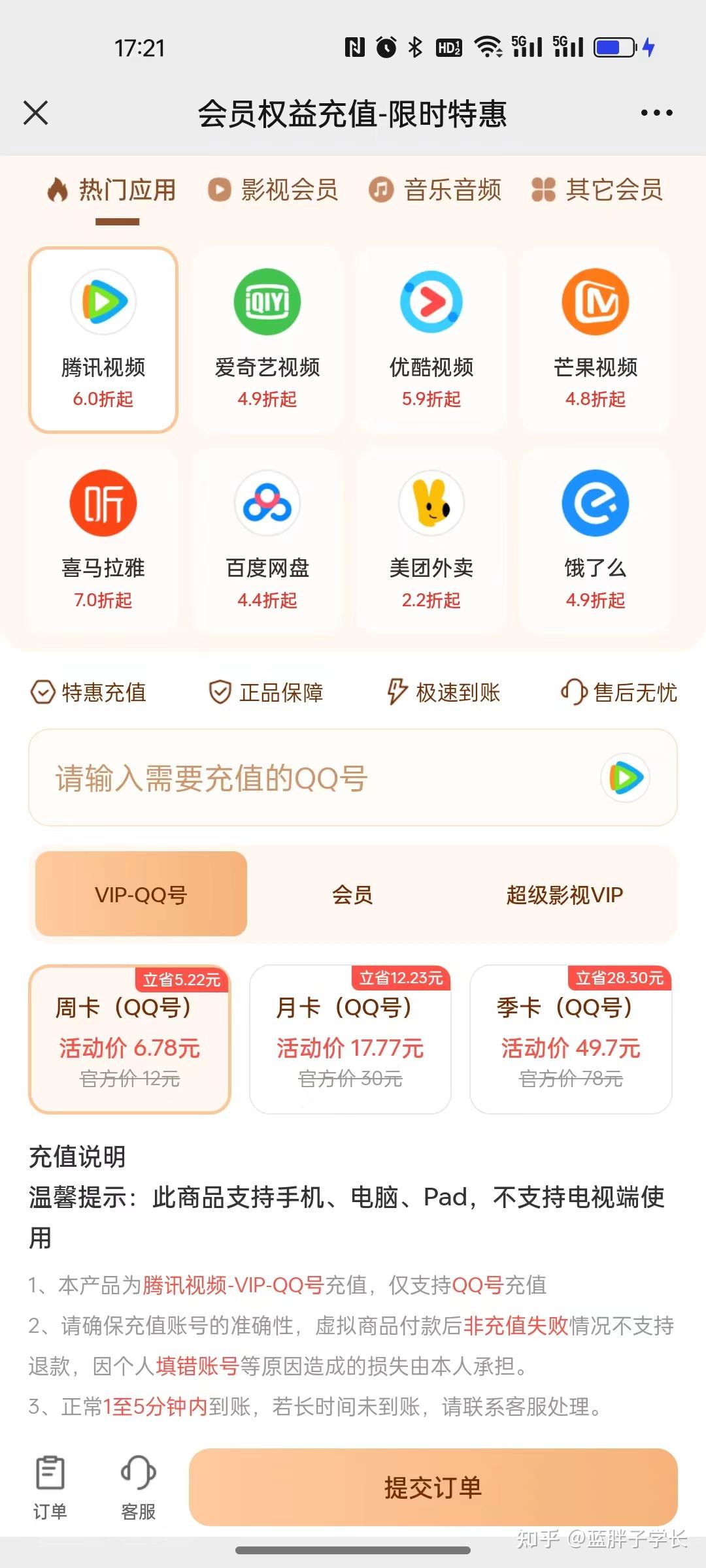Select the 月卡（QQ号）package

(350, 1039)
